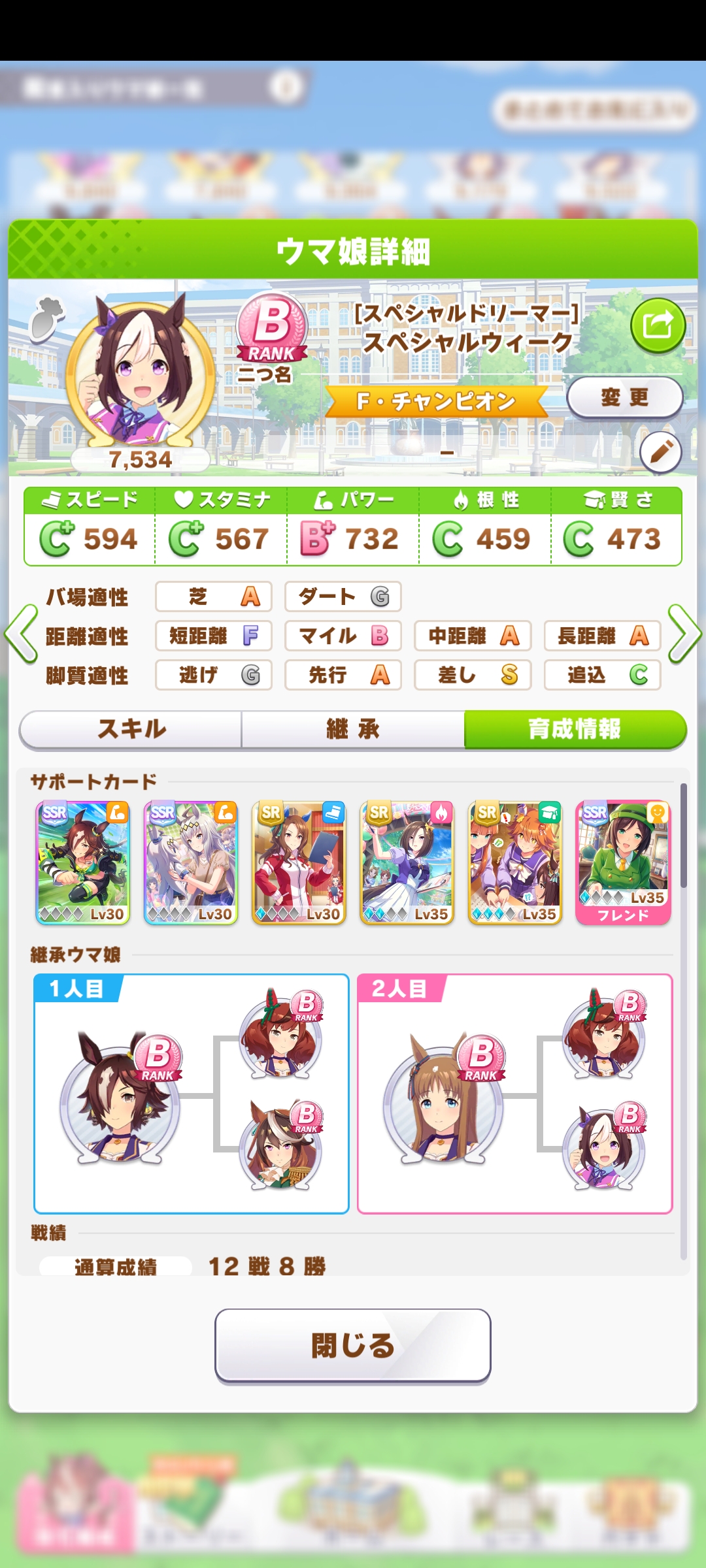Image resolution: width=706 pixels, height=1568 pixels.
Task: Switch to the スキル tab
Action: point(131,729)
